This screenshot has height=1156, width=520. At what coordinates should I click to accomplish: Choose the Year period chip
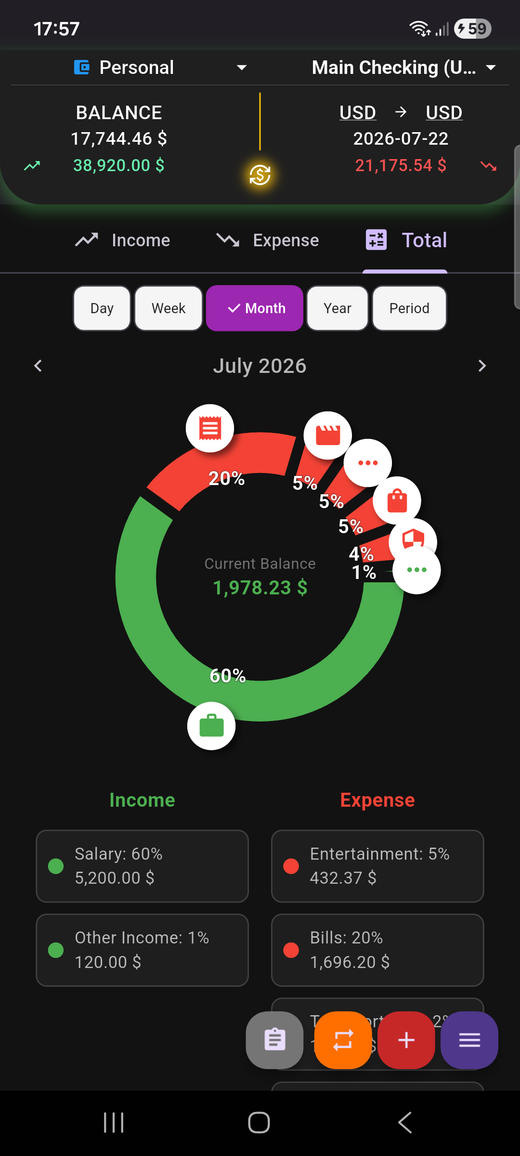337,308
